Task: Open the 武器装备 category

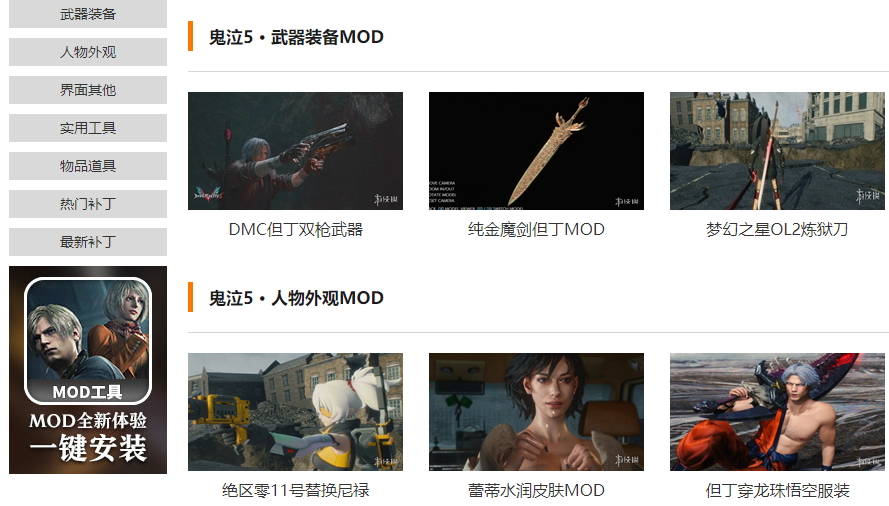Action: tap(88, 14)
